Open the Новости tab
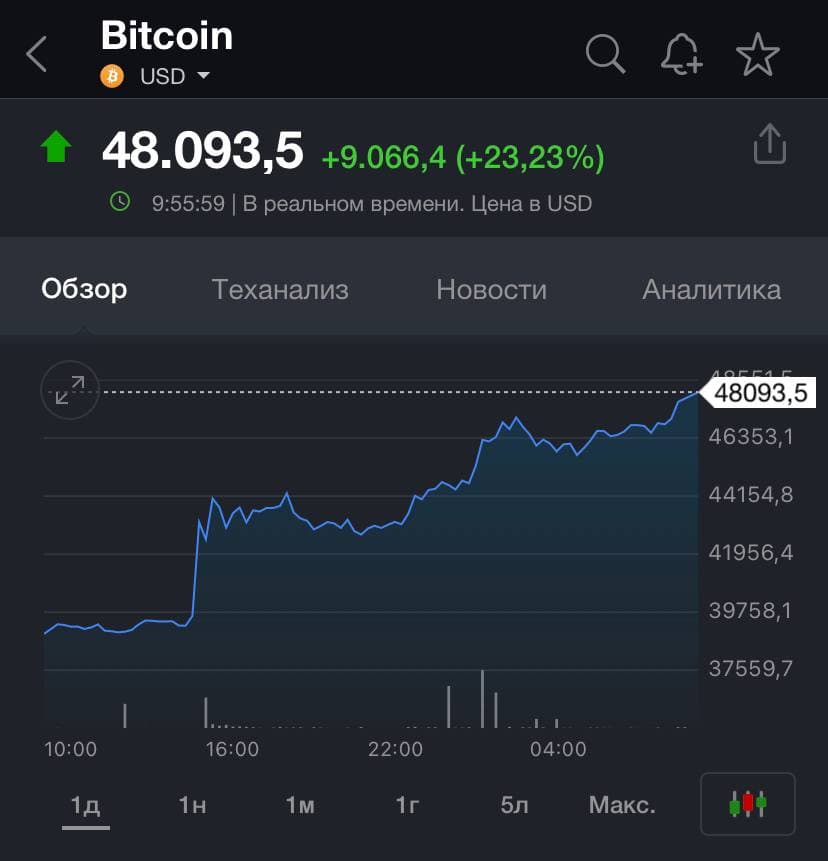Viewport: 828px width, 861px height. pyautogui.click(x=491, y=290)
